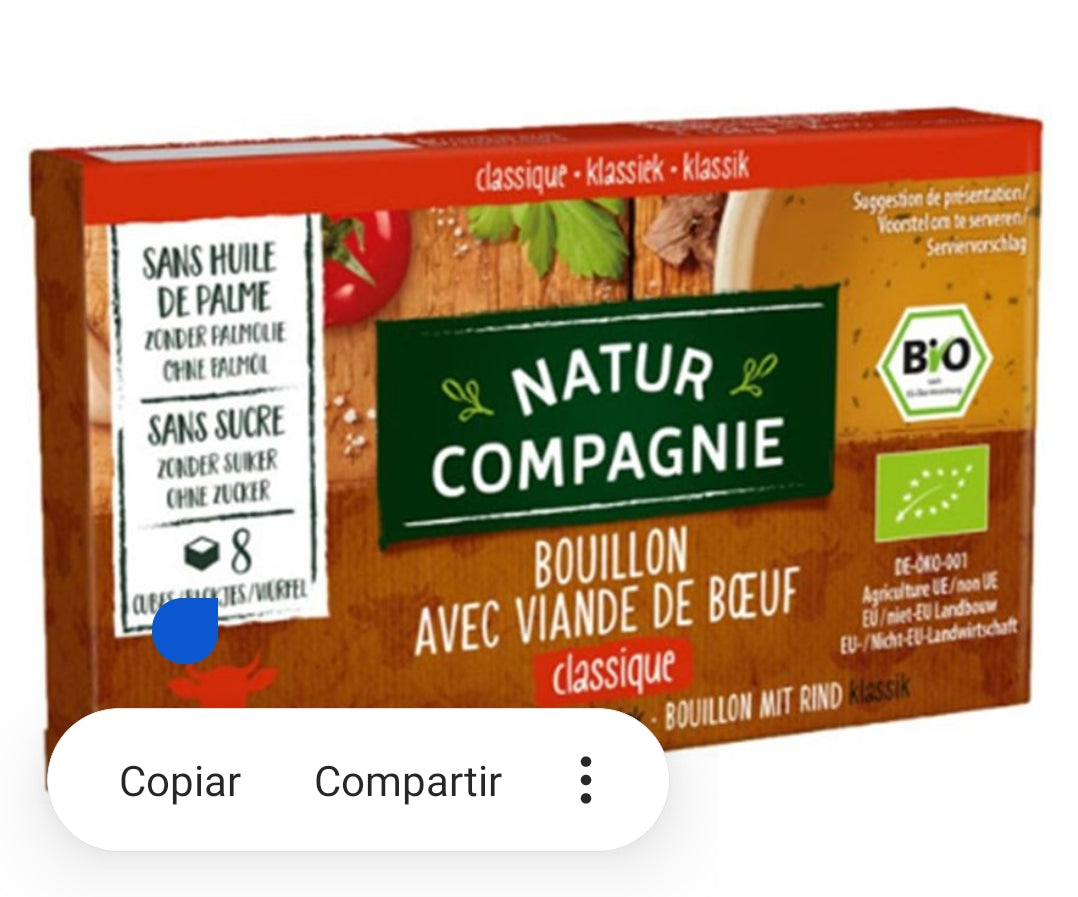The image size is (1078, 897).
Task: Tap Copiar in the selection popup
Action: [x=180, y=782]
